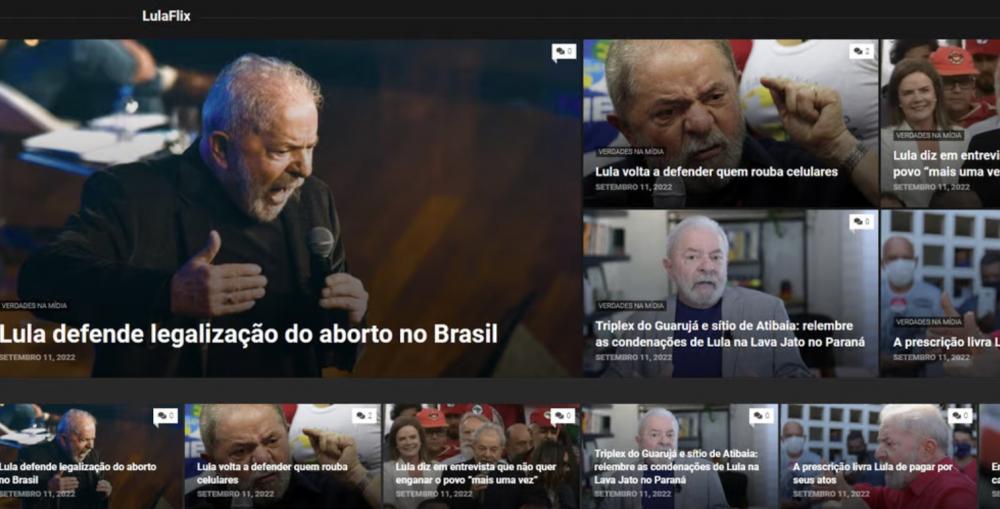Open celulares article tagged Verdades na Mídia
Screen dimensions: 1000x509
click(716, 172)
